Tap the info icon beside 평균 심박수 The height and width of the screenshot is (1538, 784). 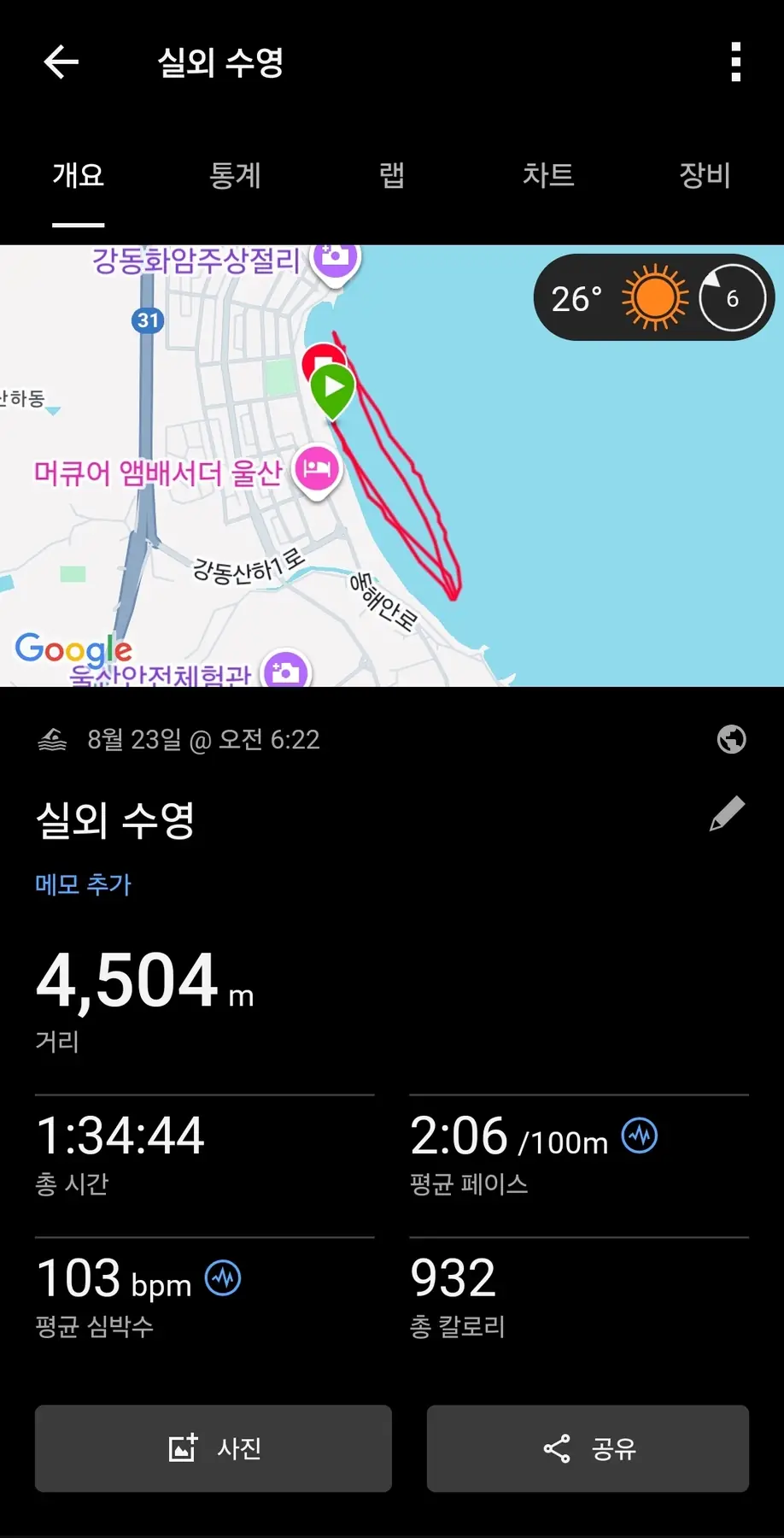click(x=223, y=1278)
